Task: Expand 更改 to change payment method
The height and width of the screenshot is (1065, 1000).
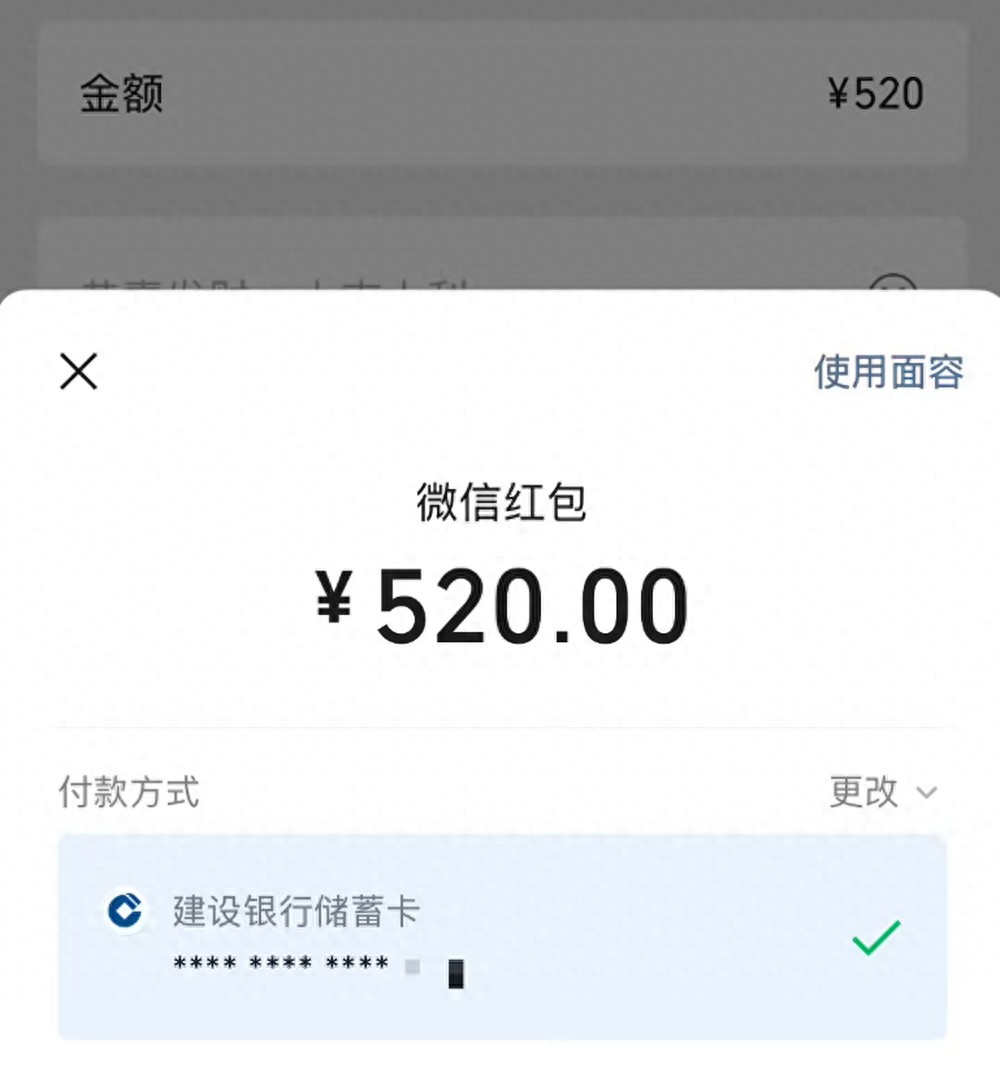Action: (882, 792)
